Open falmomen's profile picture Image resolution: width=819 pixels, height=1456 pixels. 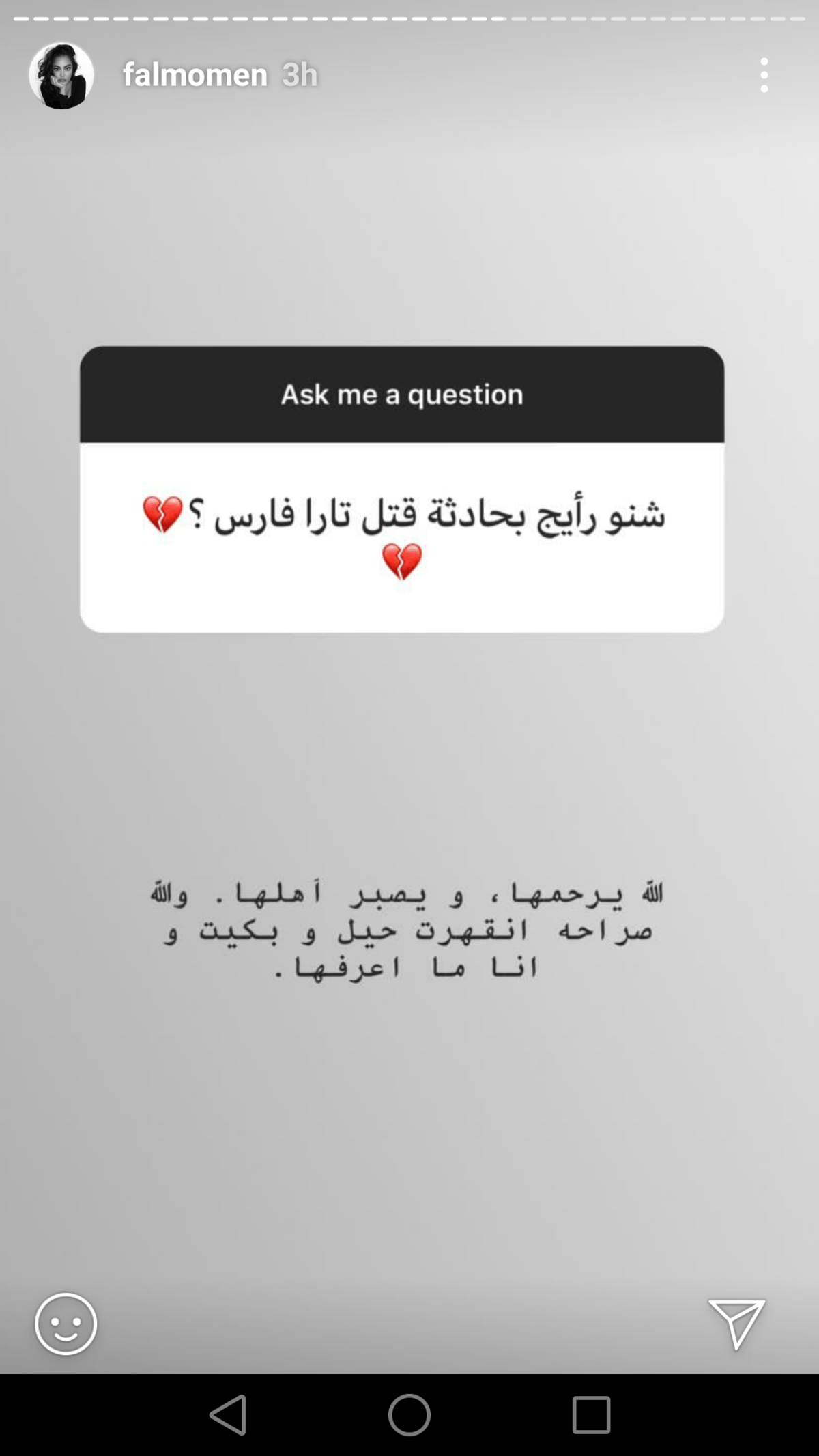[x=61, y=75]
